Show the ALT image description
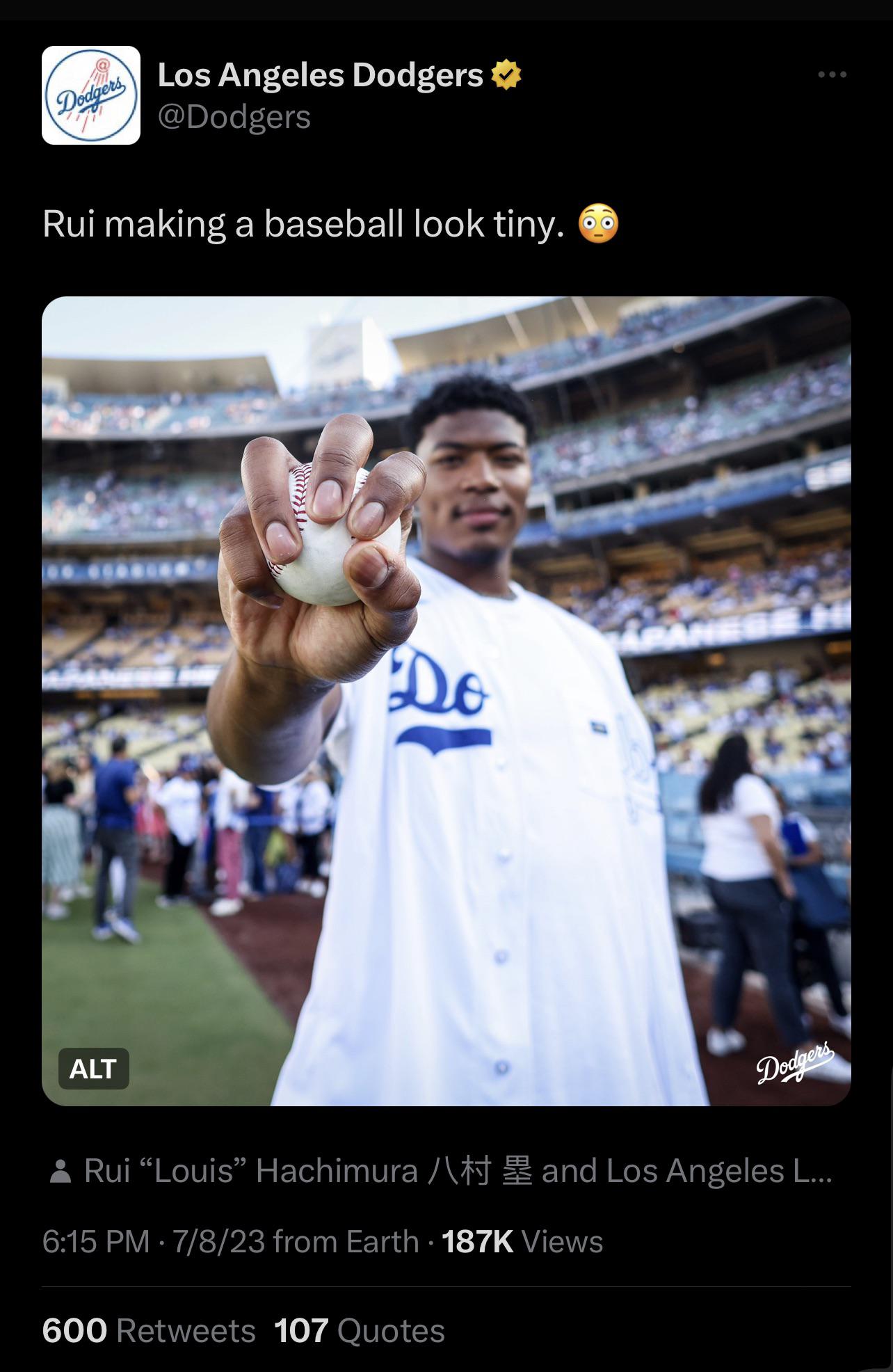Image resolution: width=893 pixels, height=1372 pixels. tap(93, 1069)
